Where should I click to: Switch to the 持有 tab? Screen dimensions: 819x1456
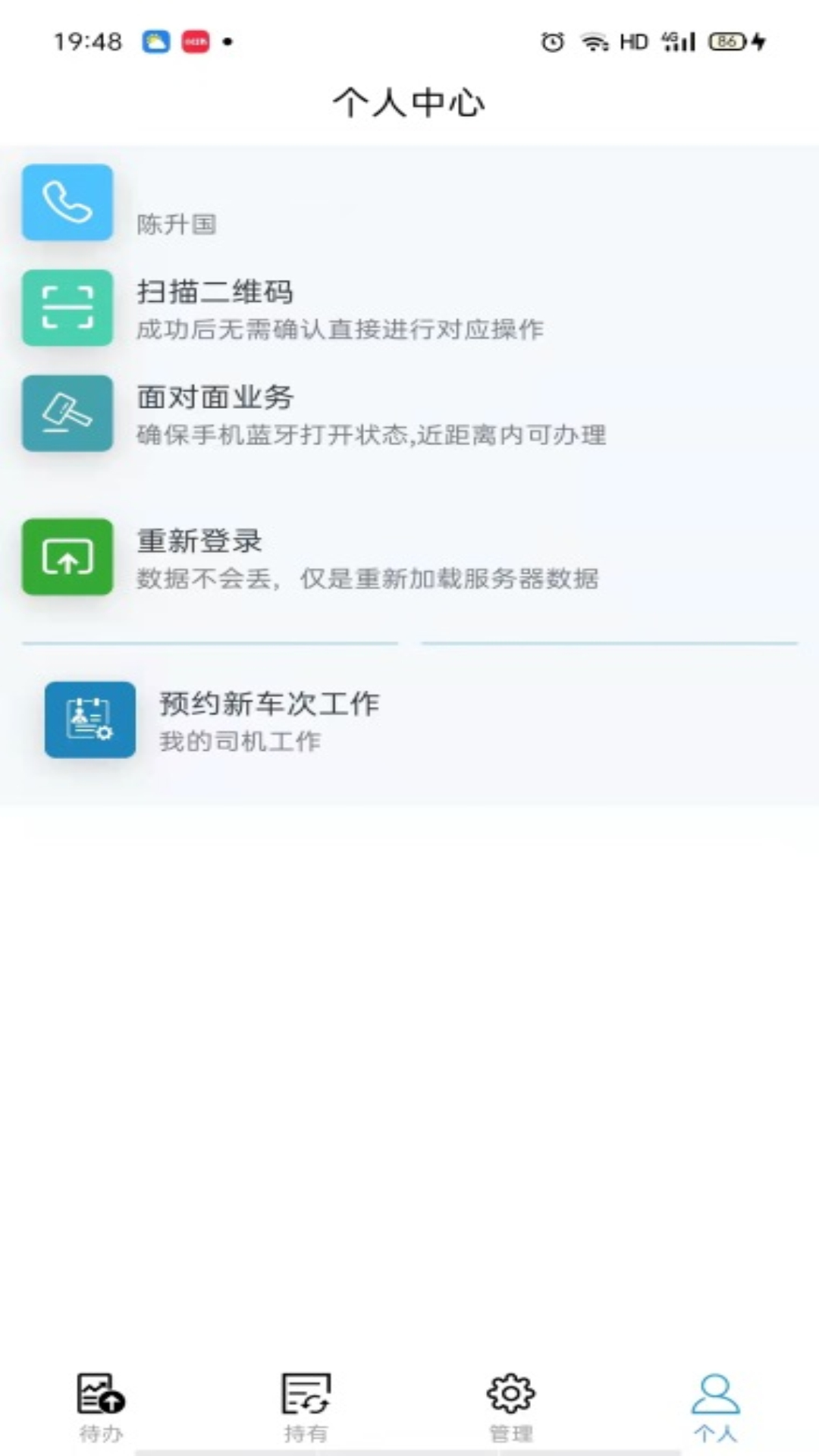306,1407
